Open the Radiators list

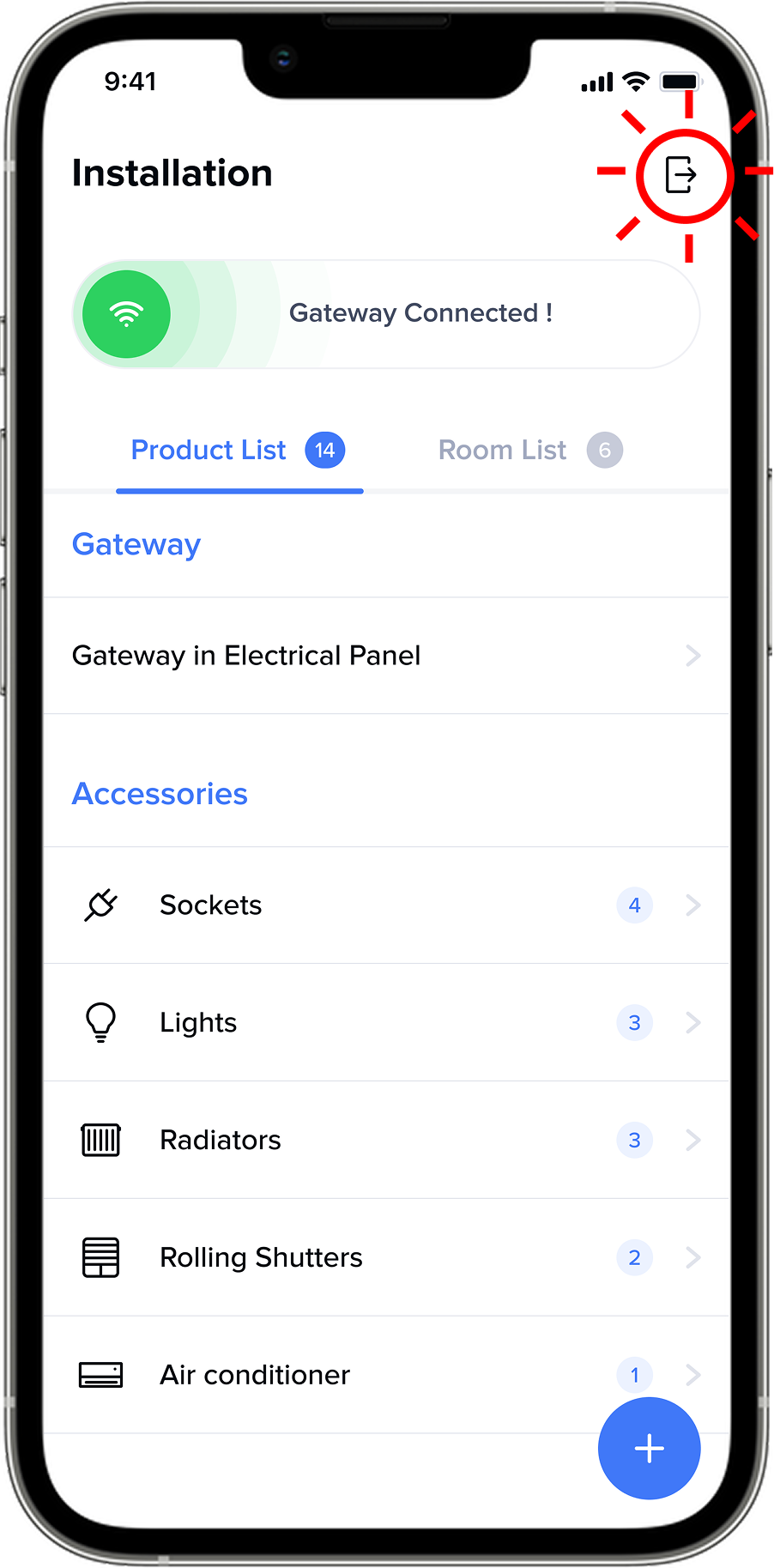[x=386, y=1141]
